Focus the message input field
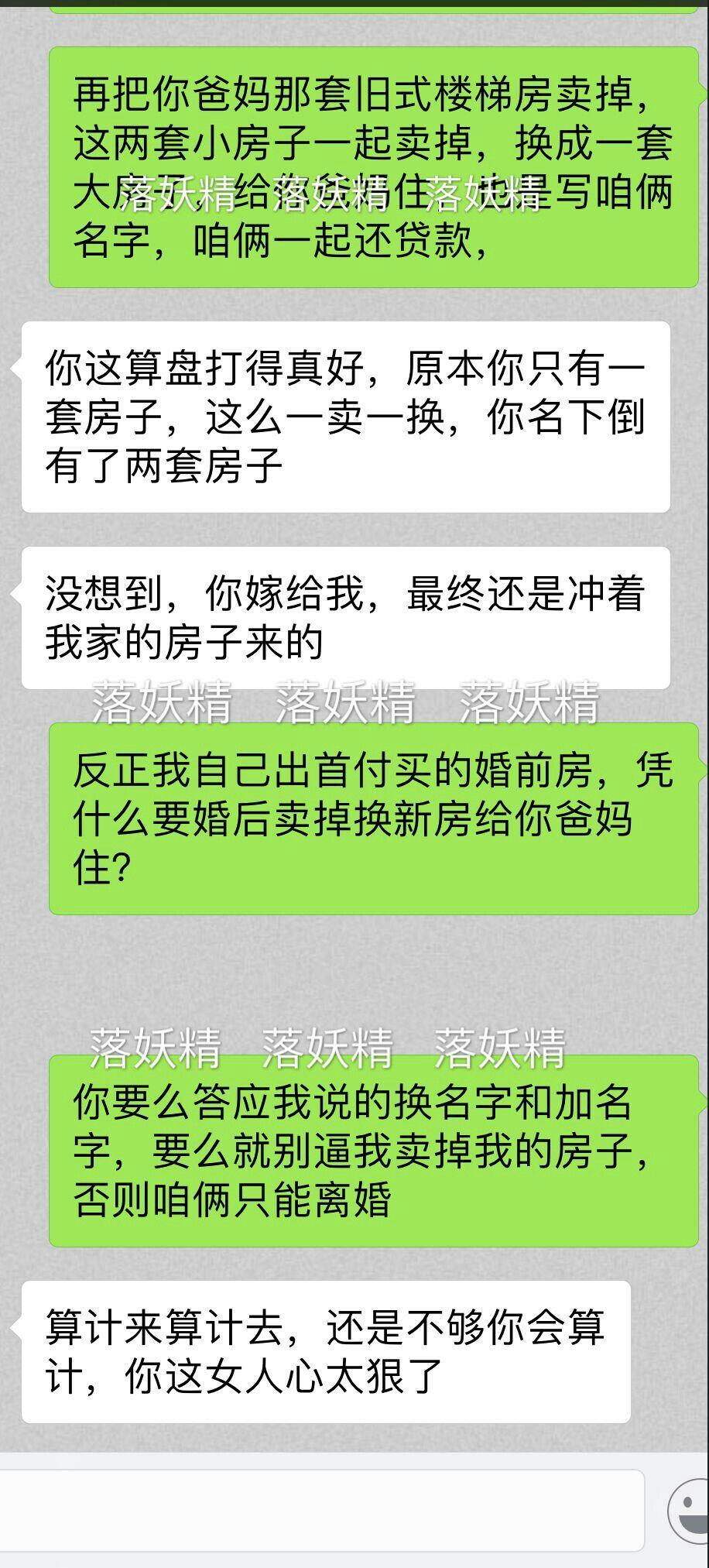The image size is (709, 1568). tap(321, 1510)
